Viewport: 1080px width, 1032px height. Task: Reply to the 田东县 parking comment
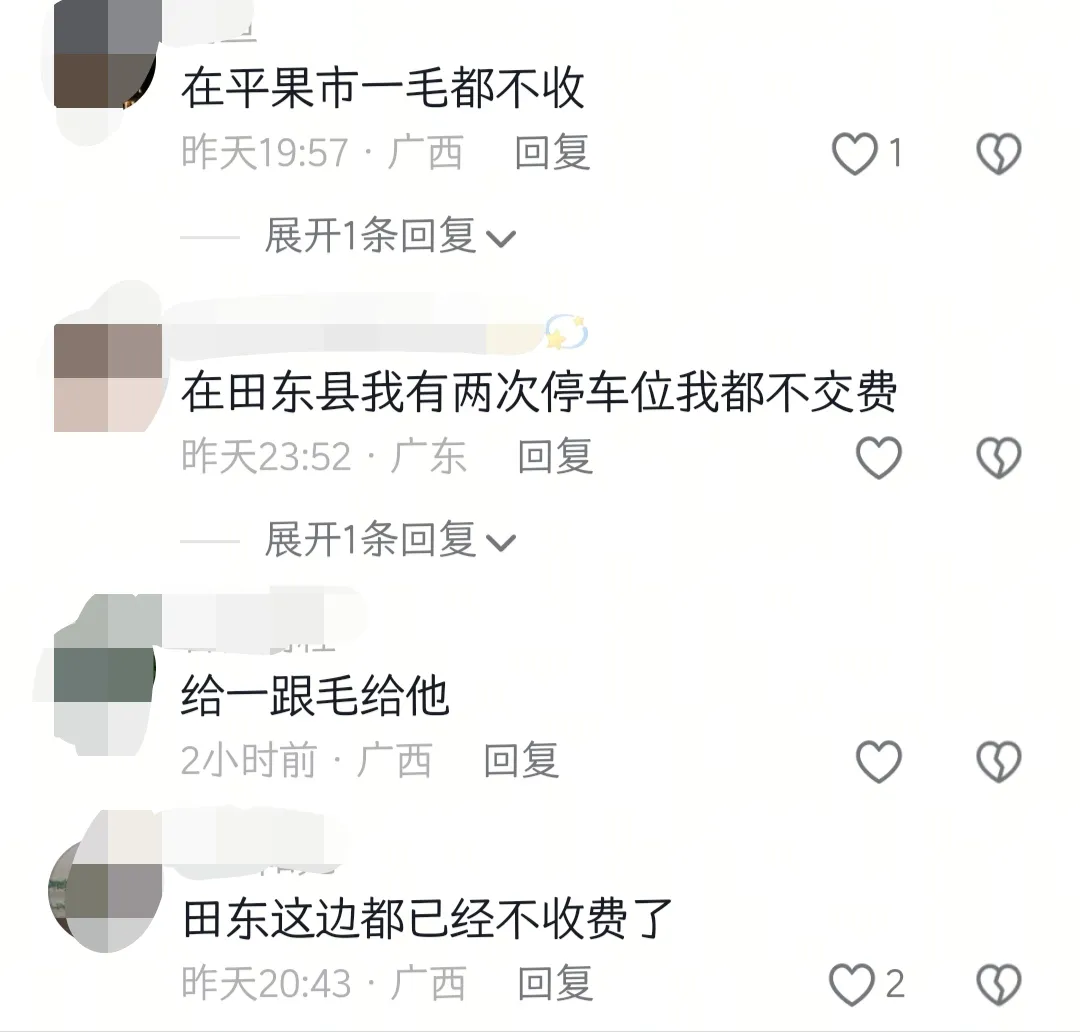pos(555,457)
